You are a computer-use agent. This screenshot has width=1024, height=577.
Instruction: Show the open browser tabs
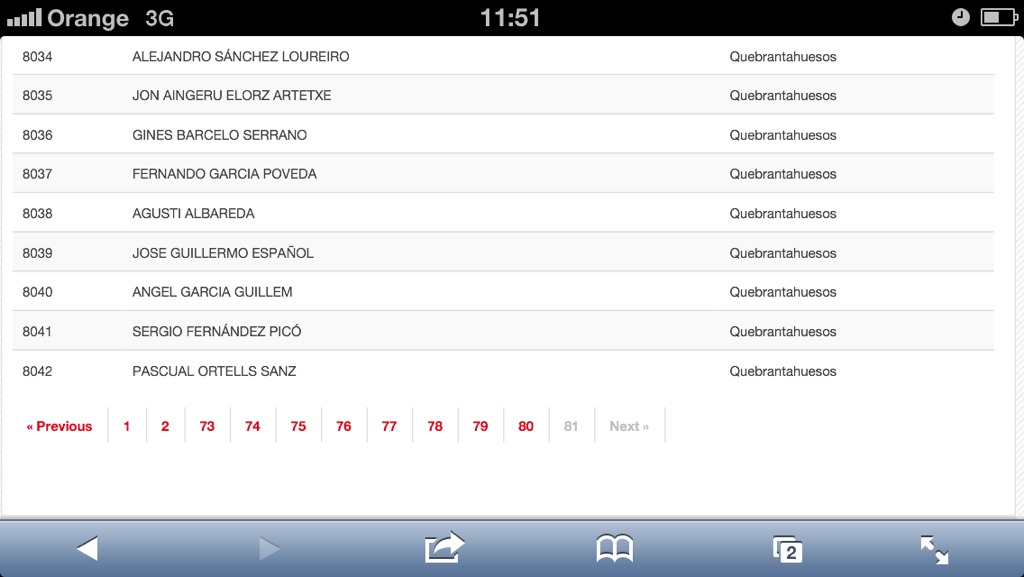(787, 548)
